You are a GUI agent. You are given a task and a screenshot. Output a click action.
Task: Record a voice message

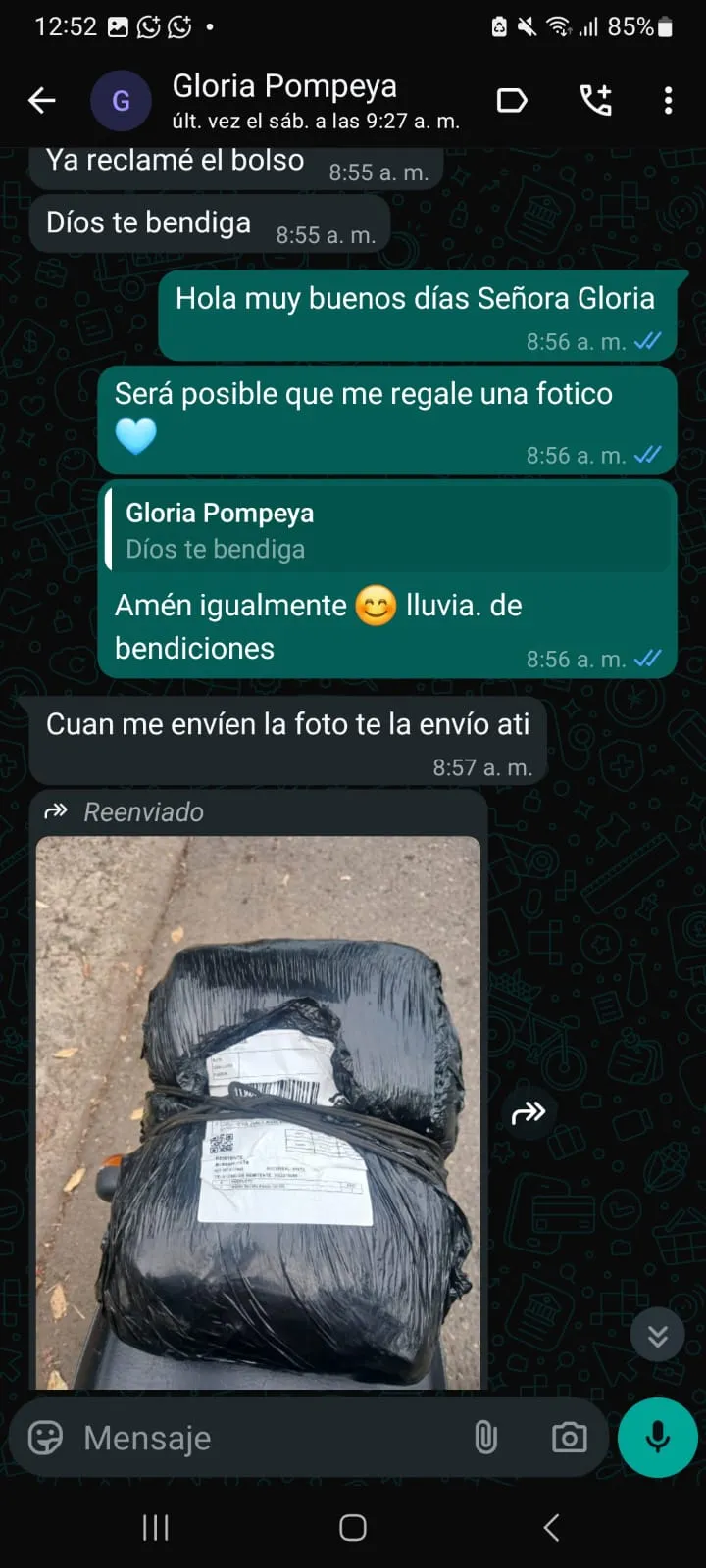pyautogui.click(x=658, y=1438)
